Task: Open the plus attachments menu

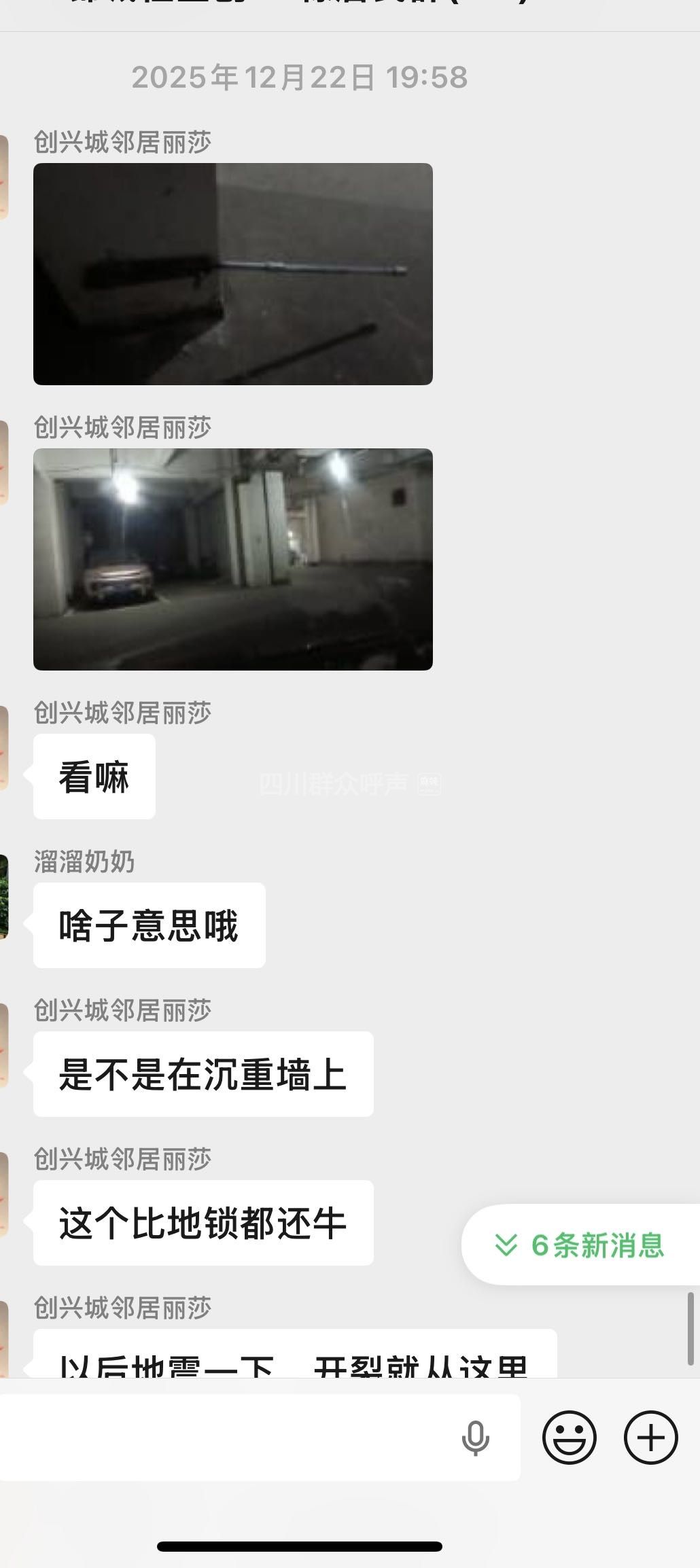Action: (x=650, y=1438)
